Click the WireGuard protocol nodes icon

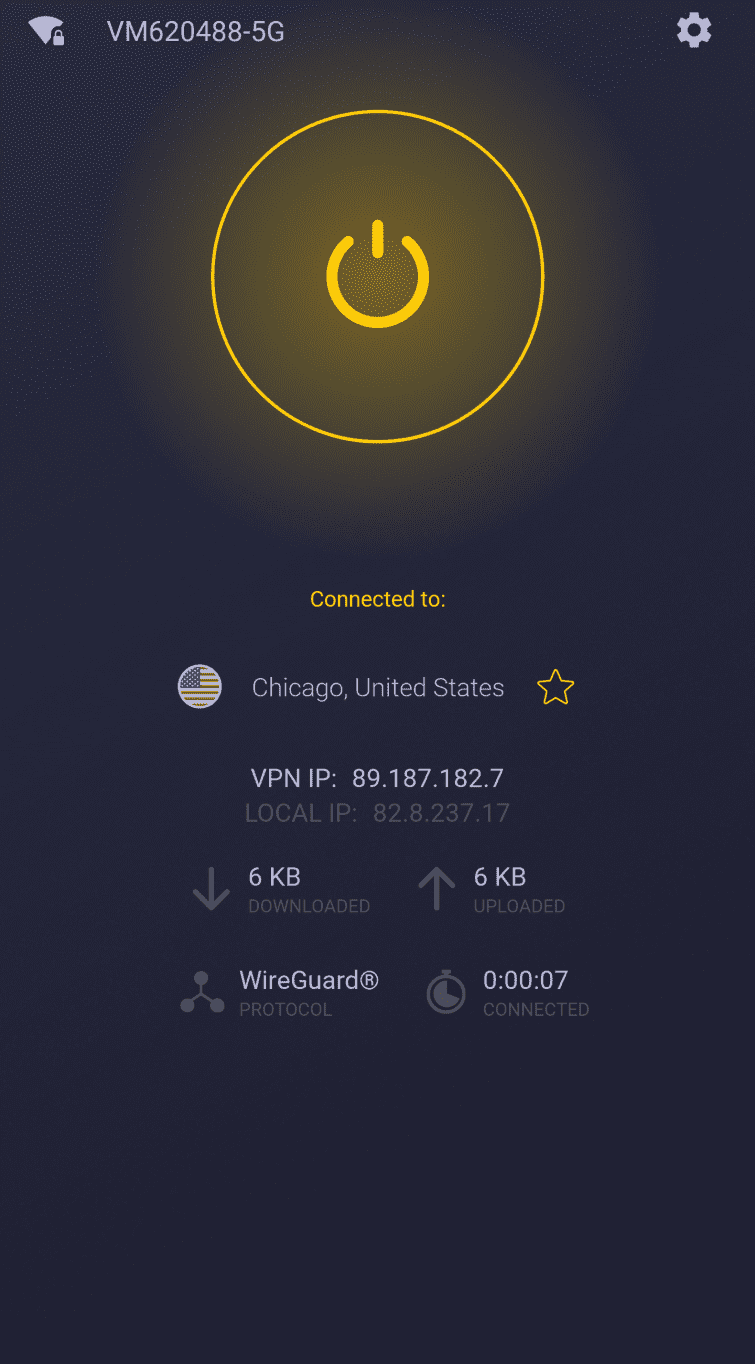[202, 992]
